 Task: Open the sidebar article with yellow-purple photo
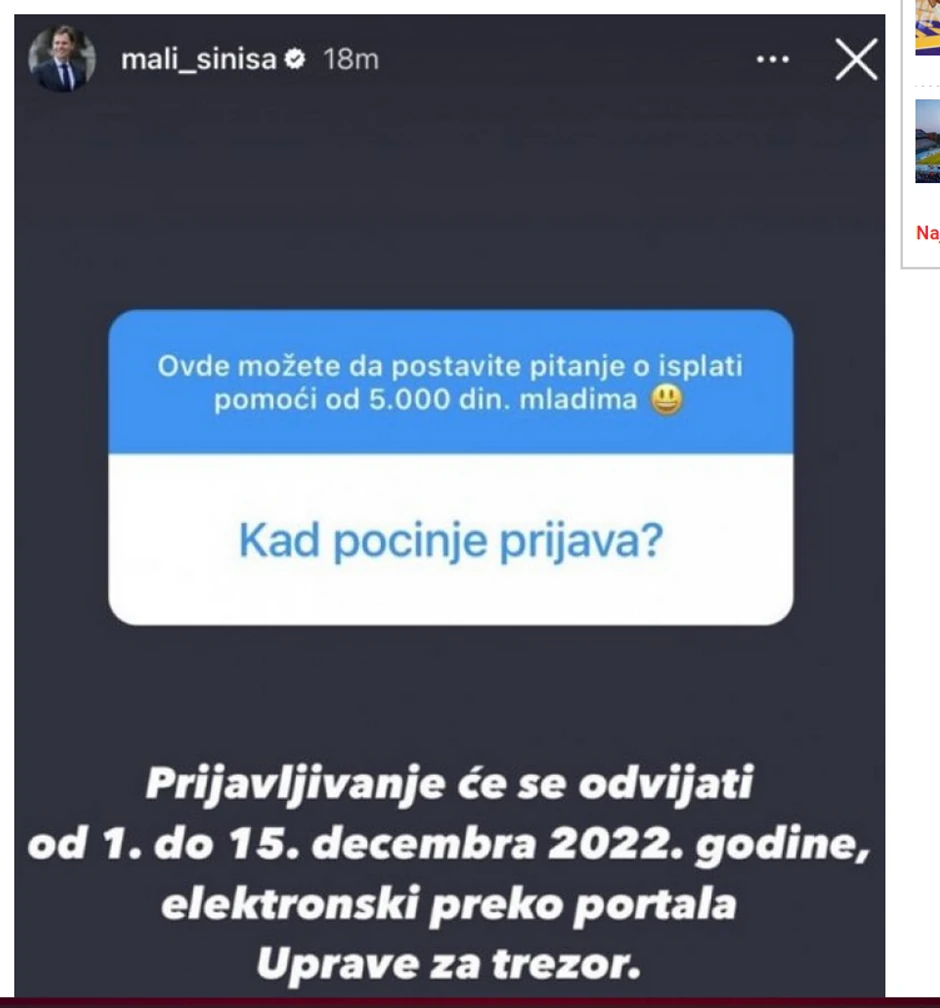927,28
